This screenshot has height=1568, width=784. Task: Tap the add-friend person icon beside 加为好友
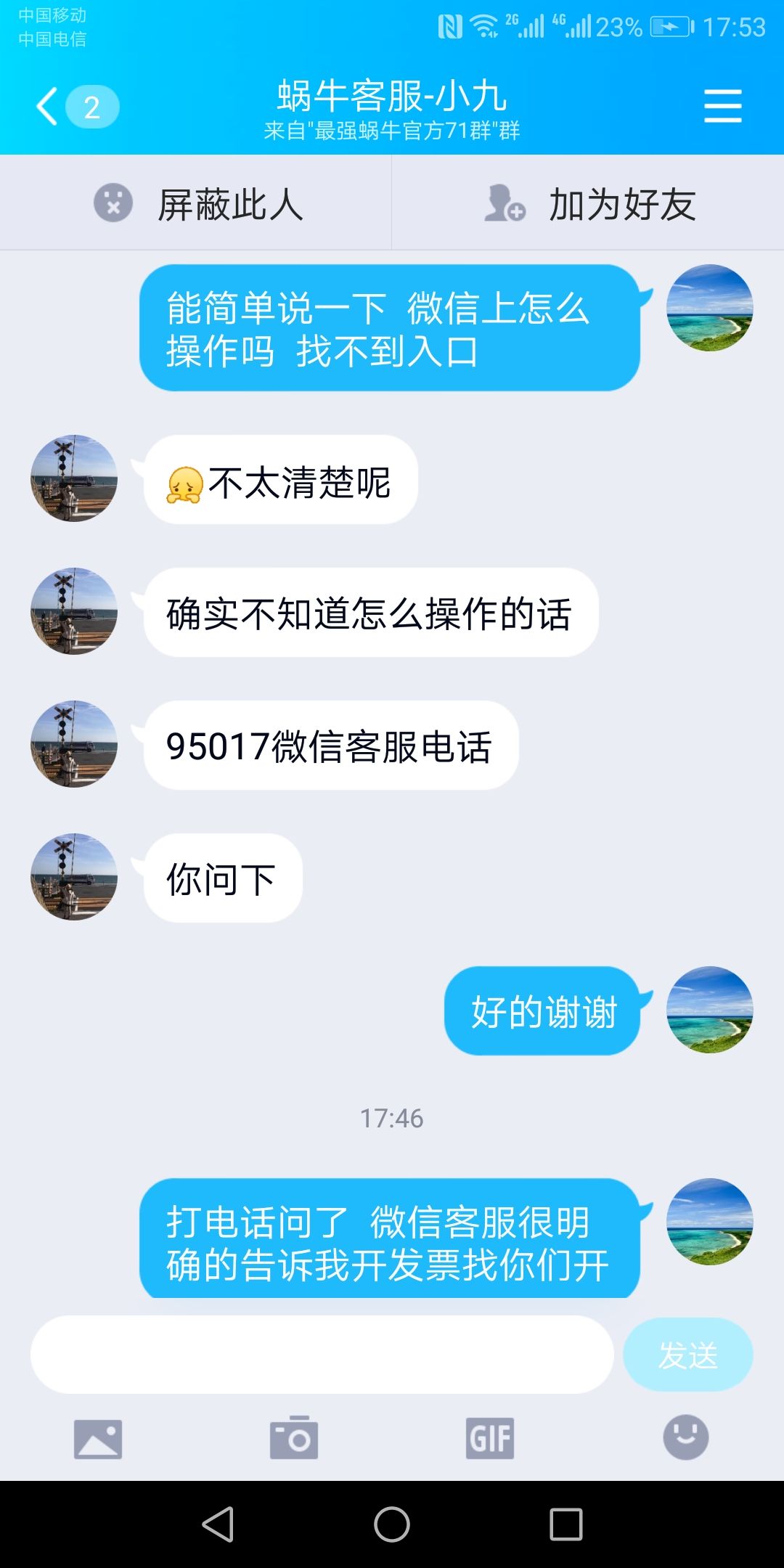click(502, 204)
